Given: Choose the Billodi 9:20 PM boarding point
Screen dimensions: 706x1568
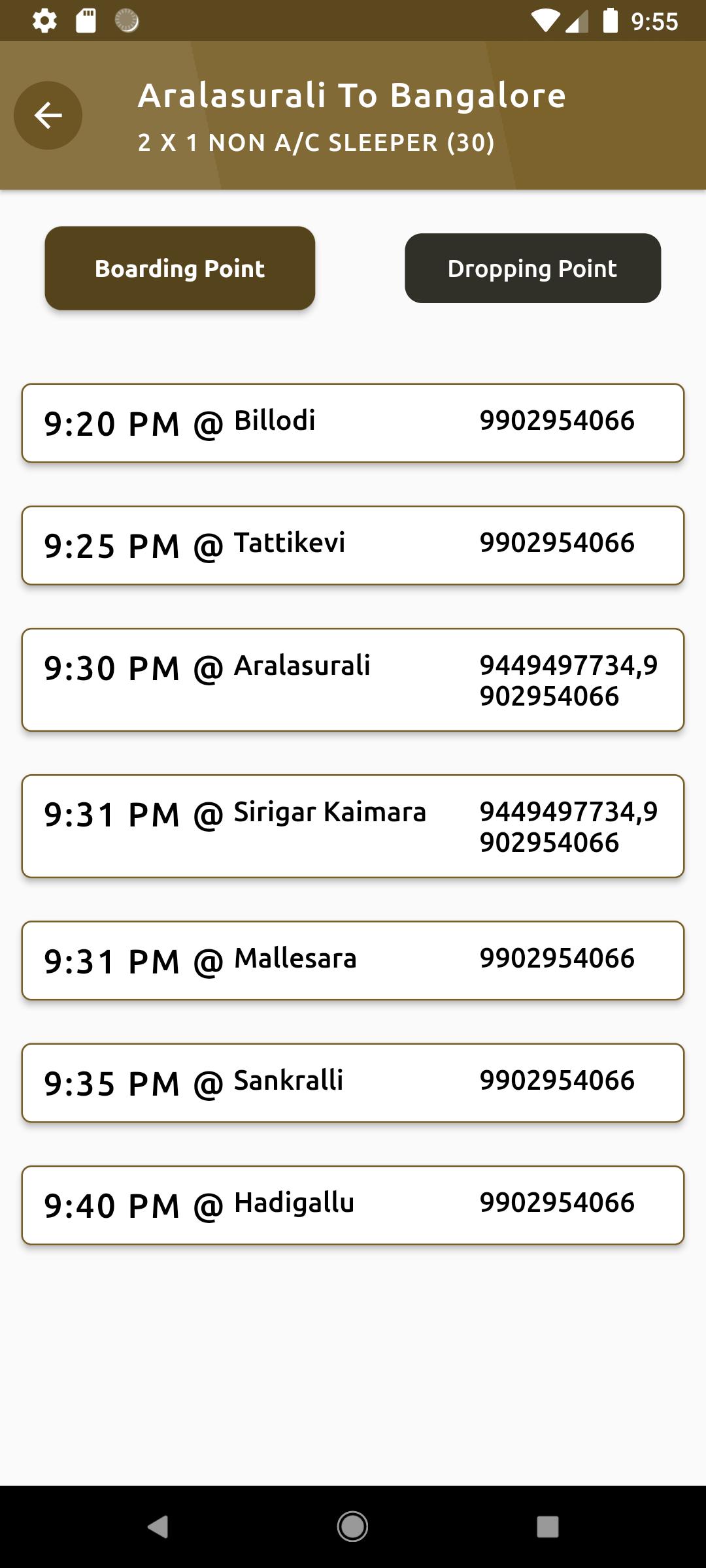Looking at the screenshot, I should tap(353, 423).
